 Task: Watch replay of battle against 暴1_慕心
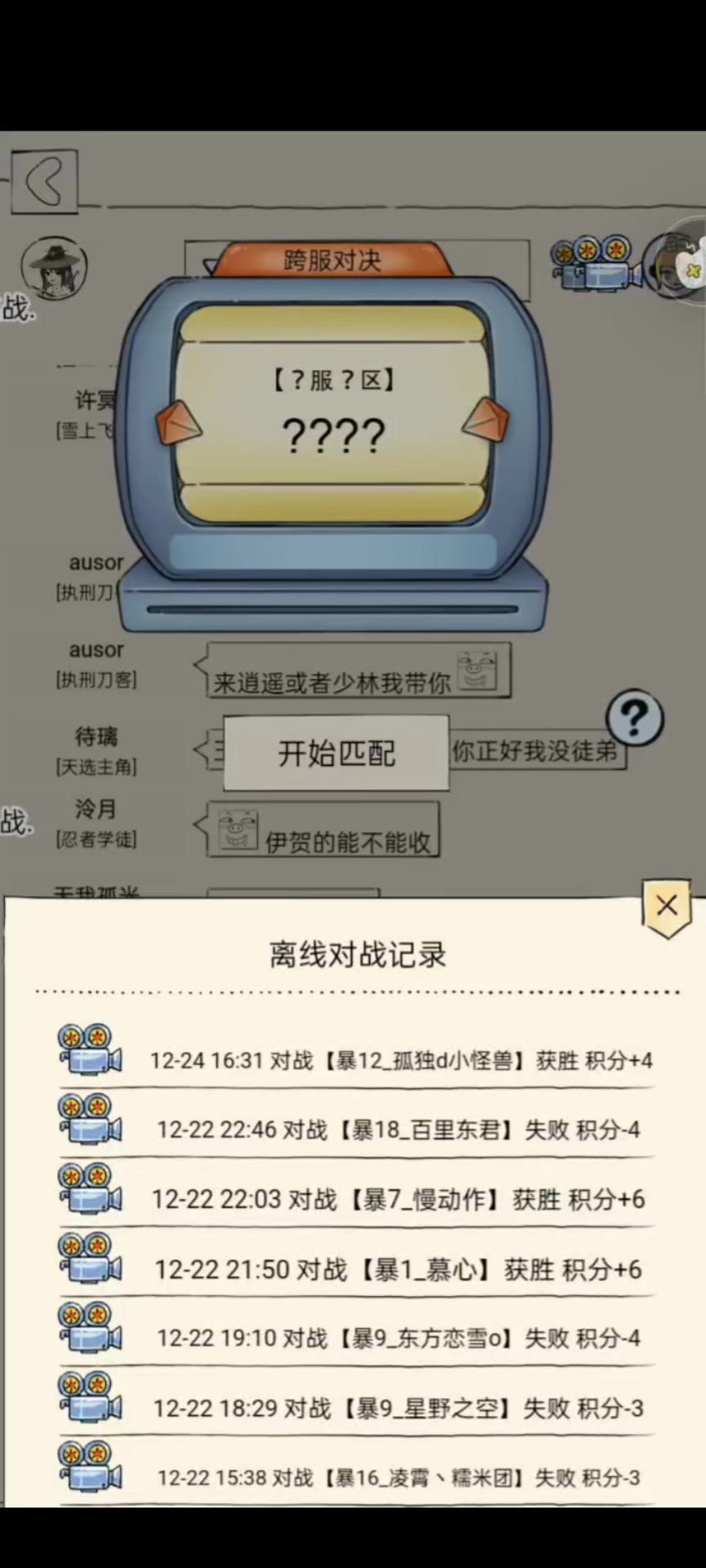click(89, 1258)
